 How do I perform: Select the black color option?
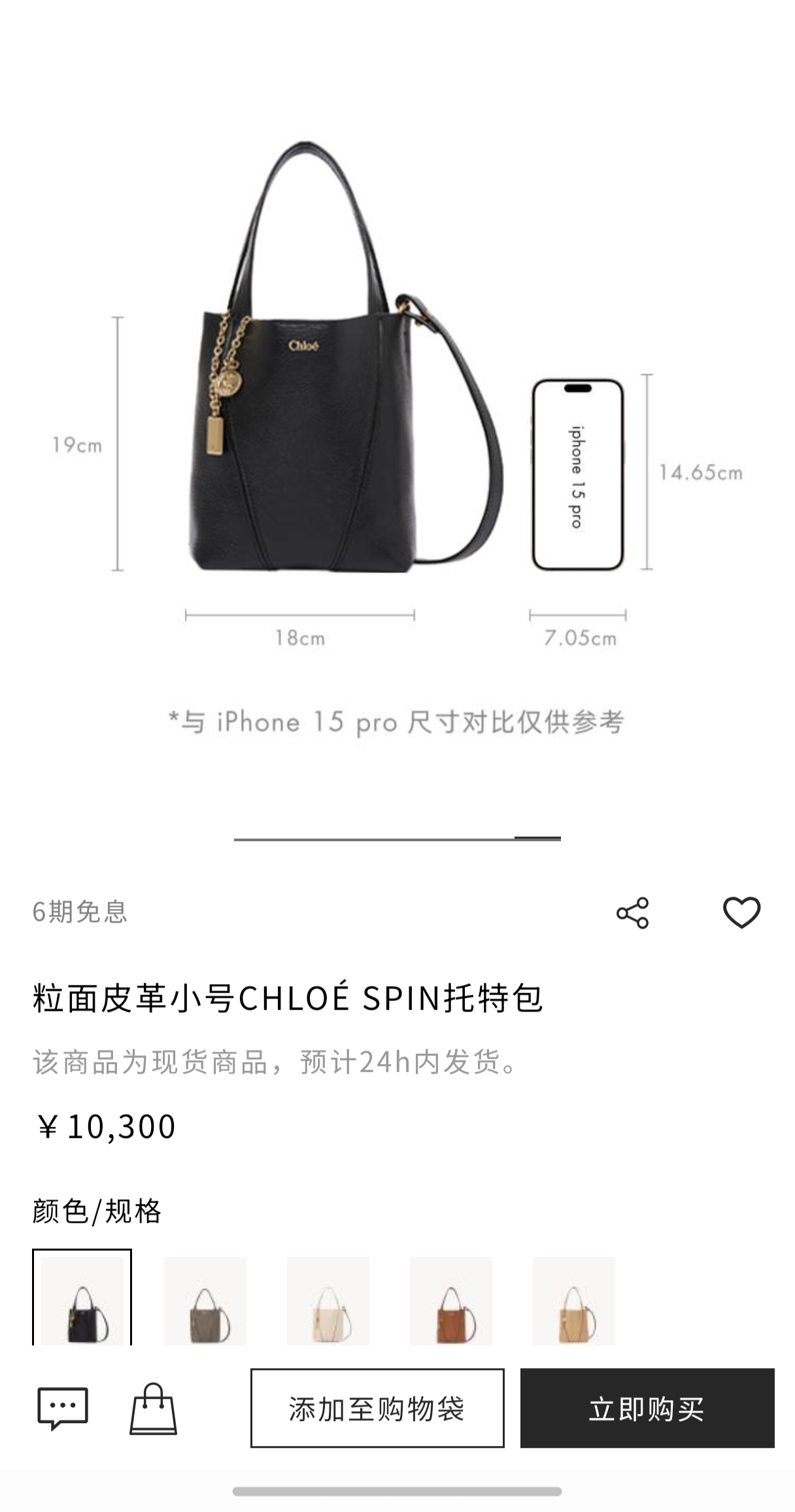pyautogui.click(x=82, y=1297)
